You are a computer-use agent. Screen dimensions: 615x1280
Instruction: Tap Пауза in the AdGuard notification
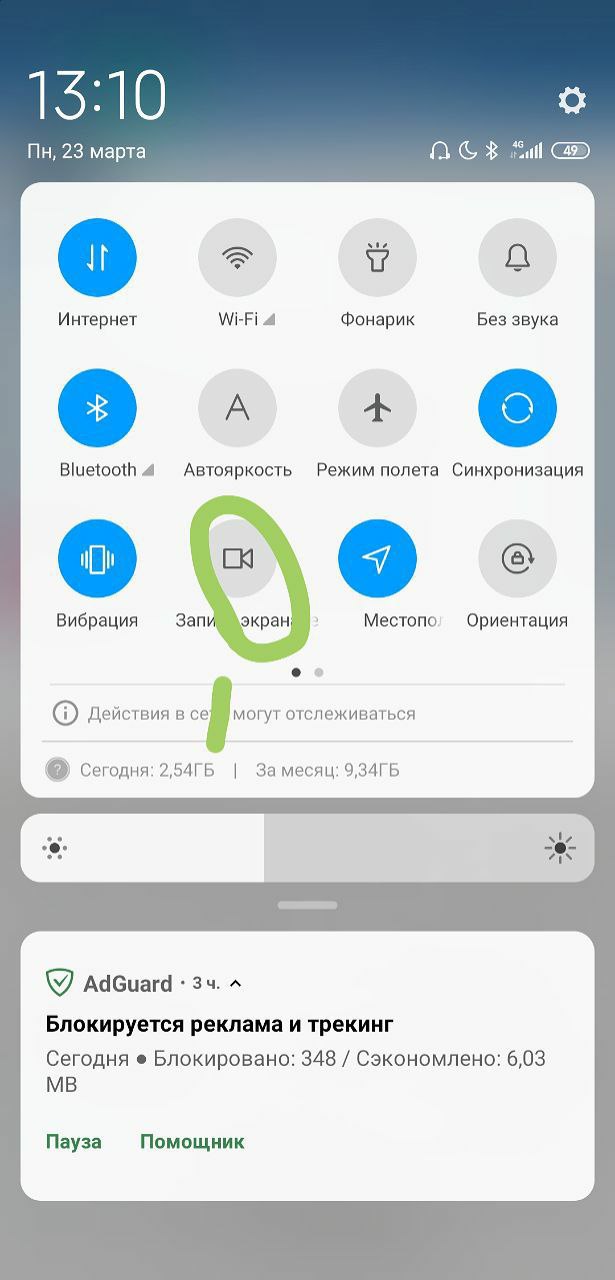[x=74, y=1141]
